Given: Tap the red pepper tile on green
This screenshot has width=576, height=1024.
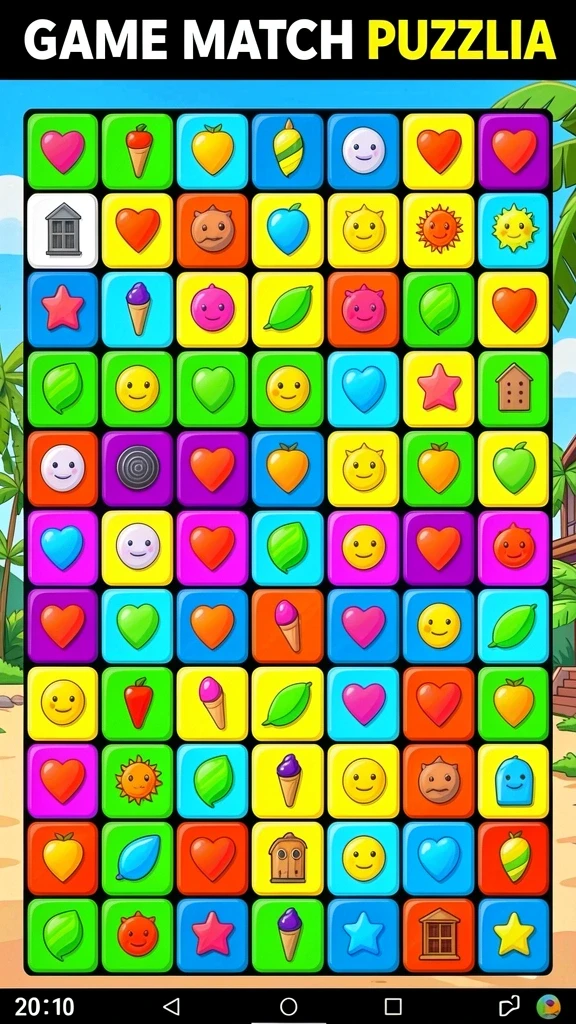Looking at the screenshot, I should [138, 703].
